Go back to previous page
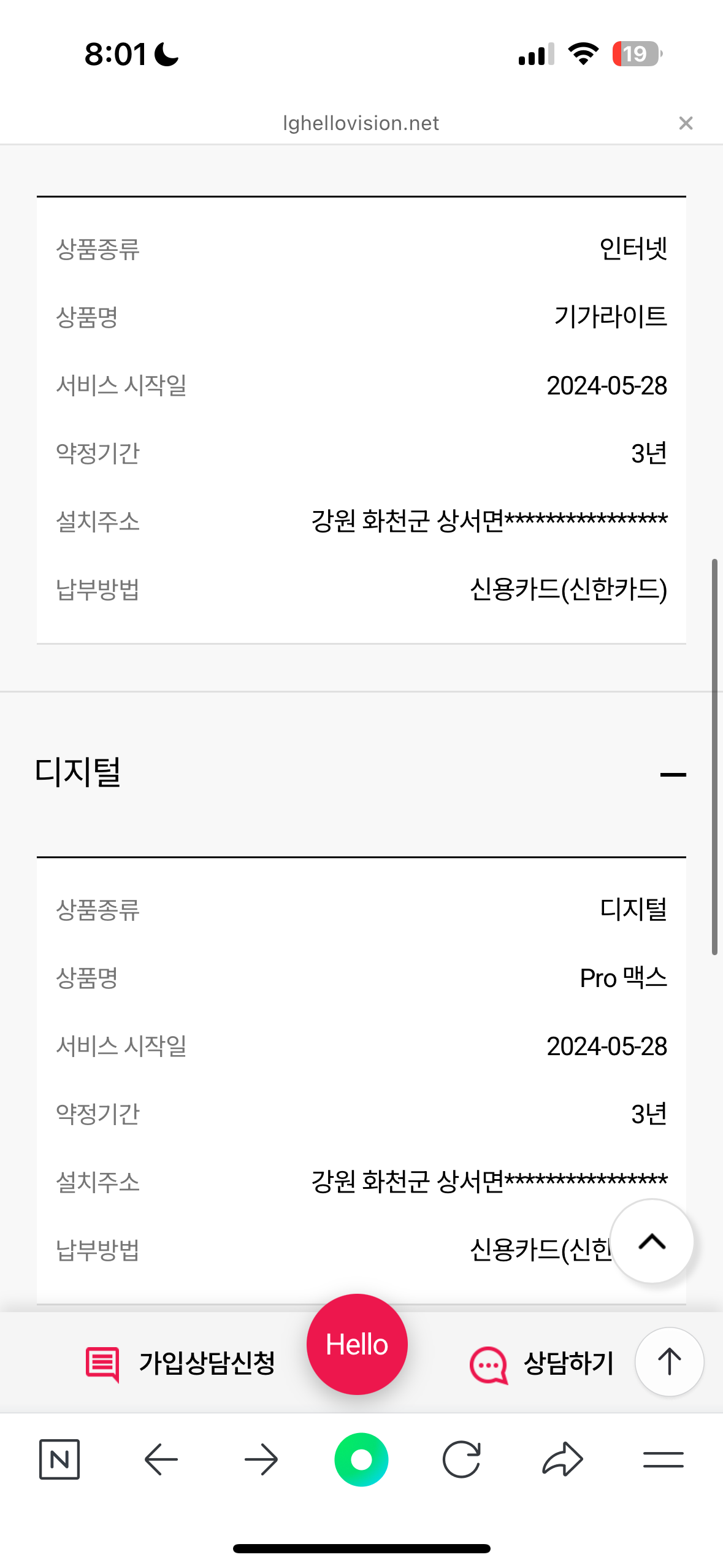The image size is (723, 1568). pyautogui.click(x=161, y=1459)
